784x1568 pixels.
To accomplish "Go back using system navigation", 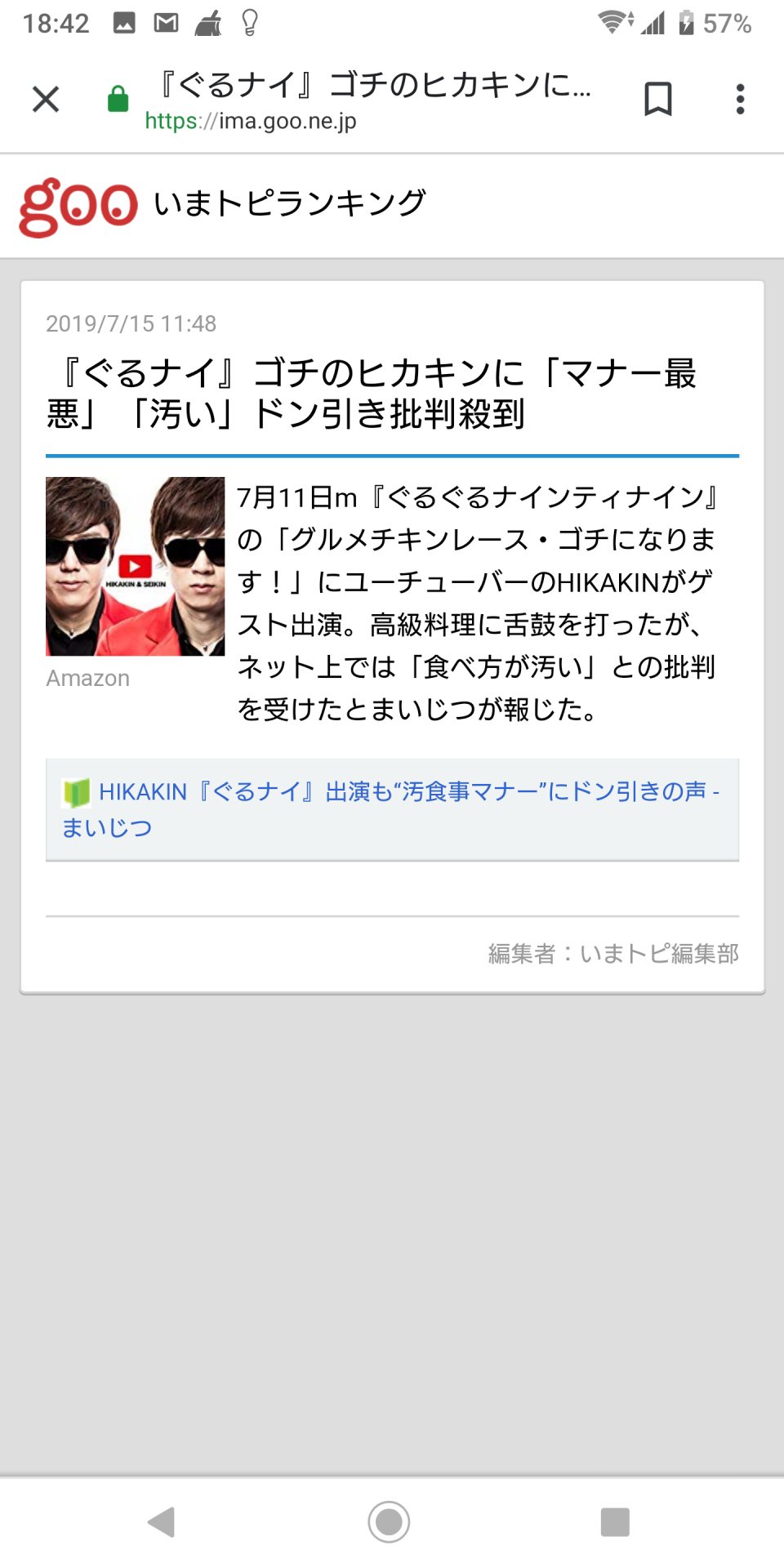I will (162, 1521).
